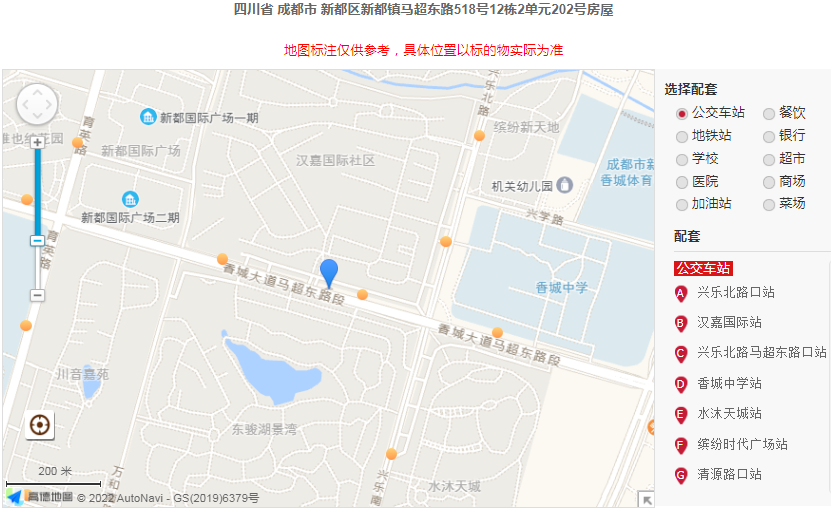Open 水沐天城站 bus stop result
The width and height of the screenshot is (831, 509).
729,413
